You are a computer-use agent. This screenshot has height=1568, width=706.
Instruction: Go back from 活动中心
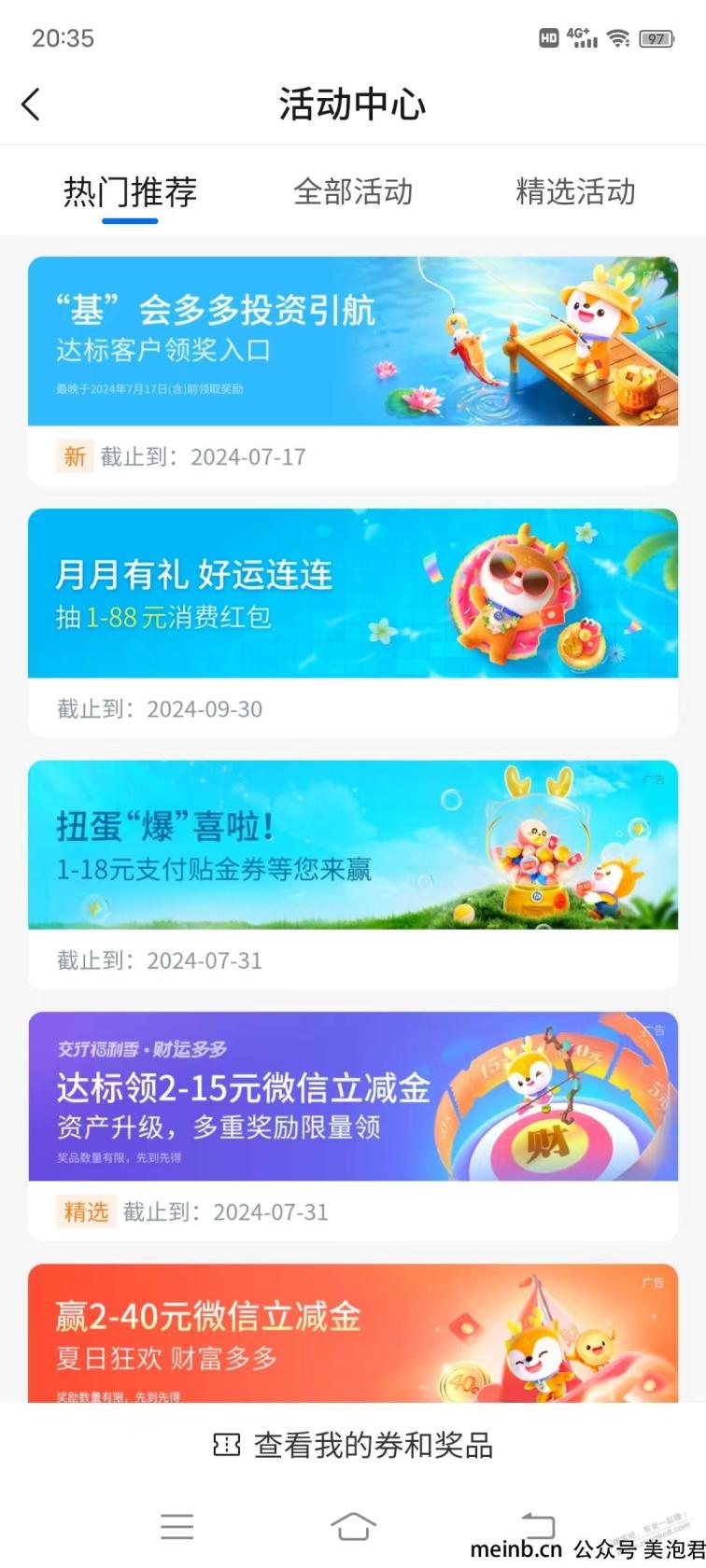pos(32,104)
